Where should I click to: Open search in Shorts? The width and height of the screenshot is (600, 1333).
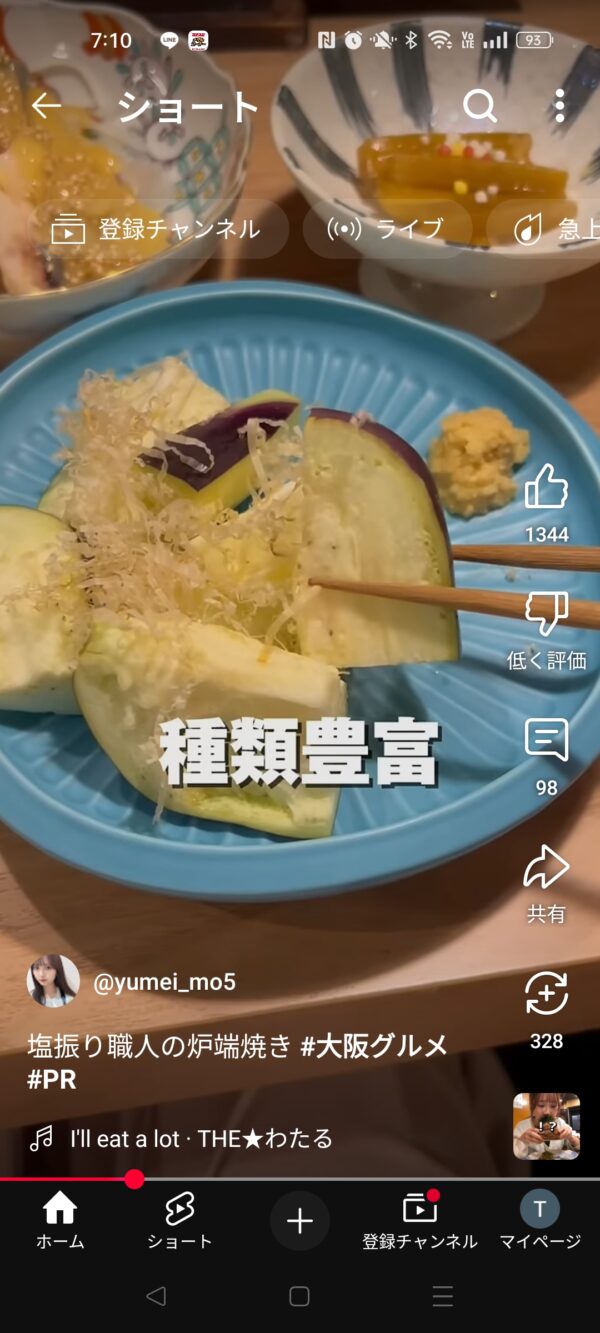(480, 106)
